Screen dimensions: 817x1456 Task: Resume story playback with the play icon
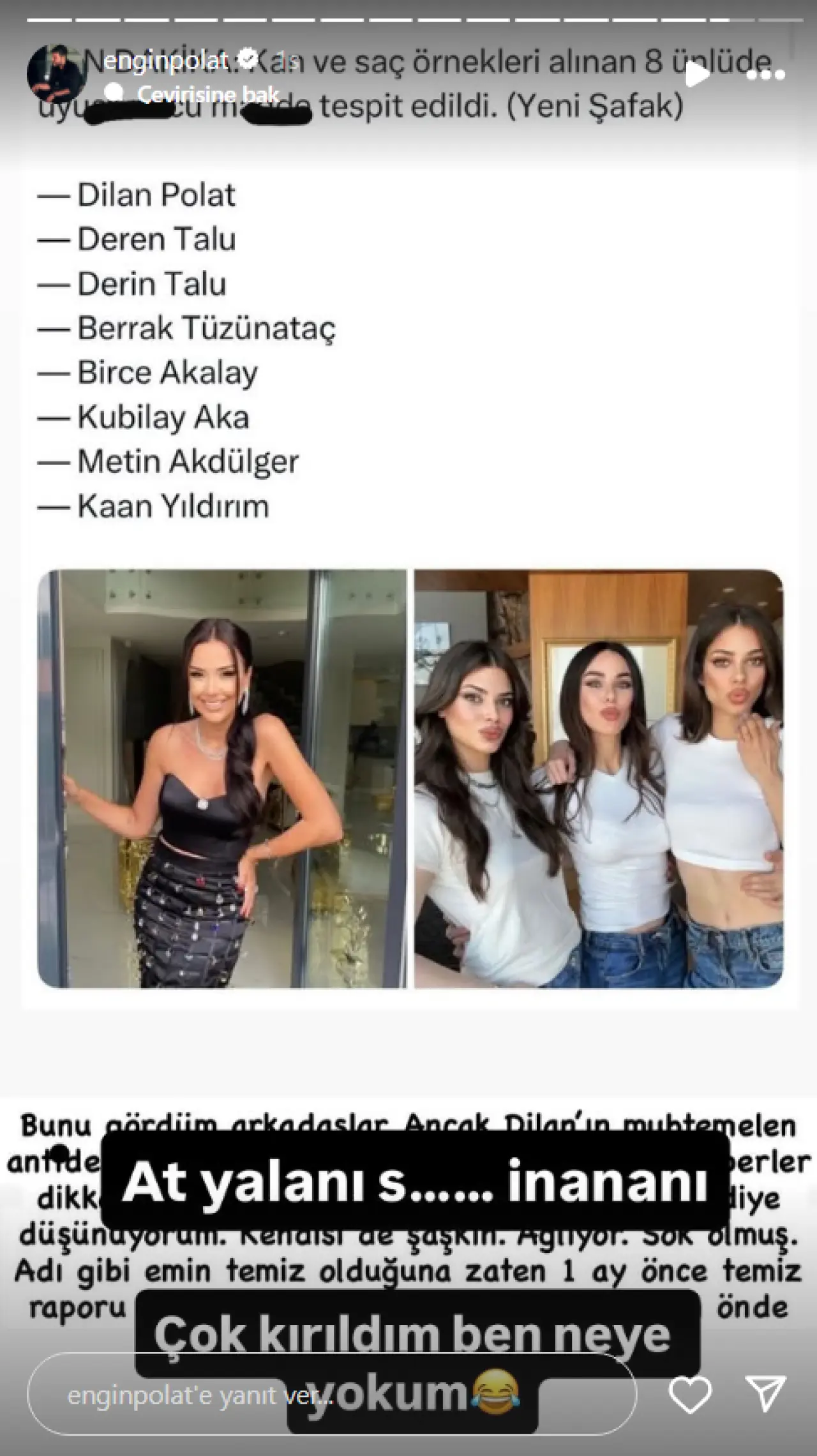[696, 75]
